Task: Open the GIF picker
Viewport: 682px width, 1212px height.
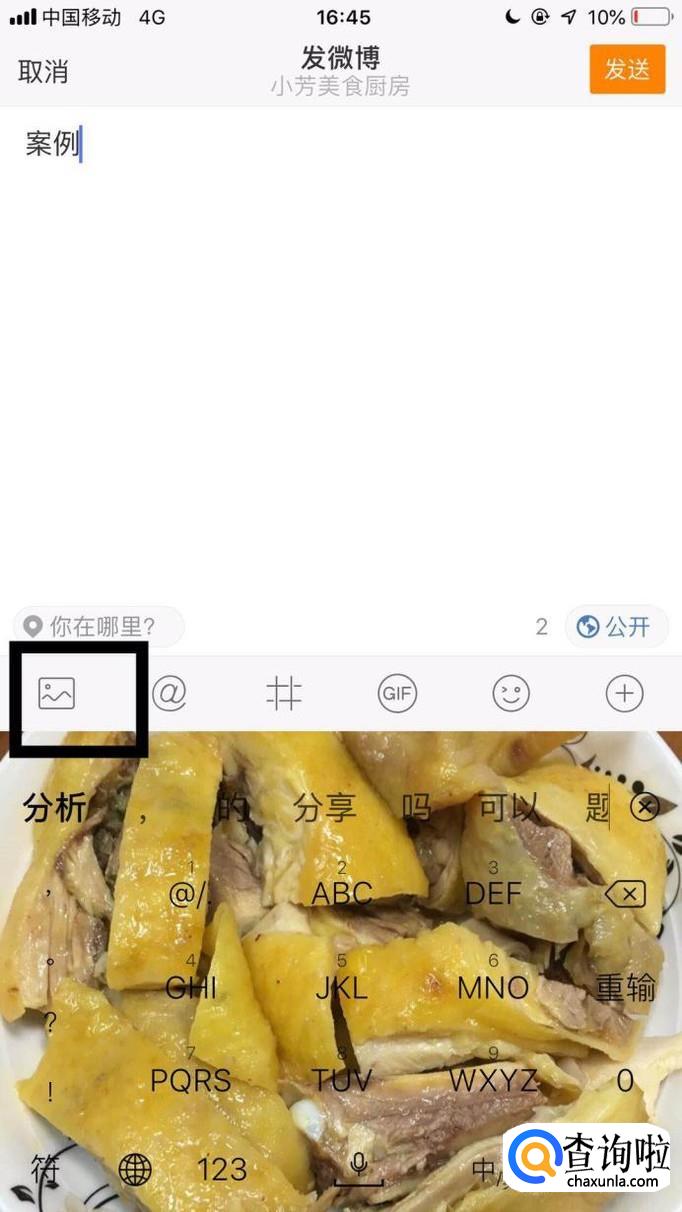Action: (397, 693)
